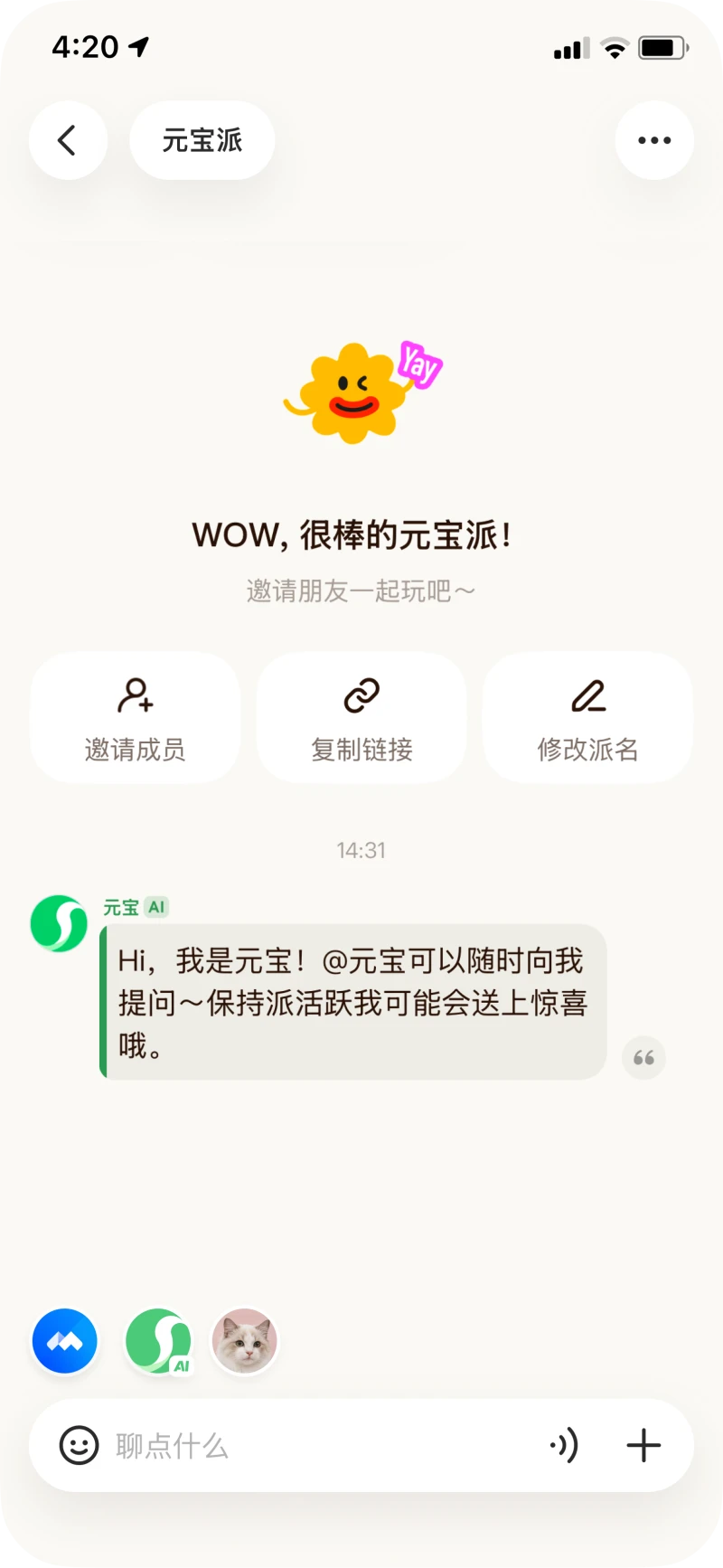Open the 元宝 avatar beside the message

point(59,923)
